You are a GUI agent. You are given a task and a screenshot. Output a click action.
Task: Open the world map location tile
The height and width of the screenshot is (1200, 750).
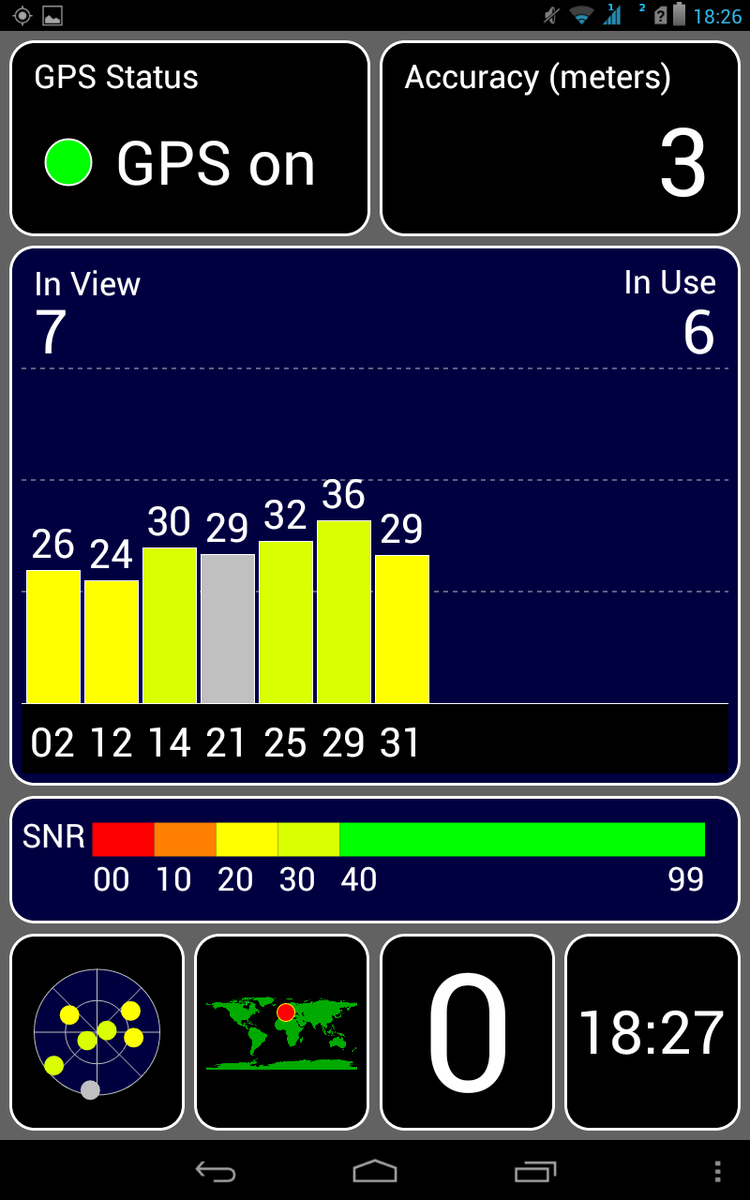(282, 1032)
